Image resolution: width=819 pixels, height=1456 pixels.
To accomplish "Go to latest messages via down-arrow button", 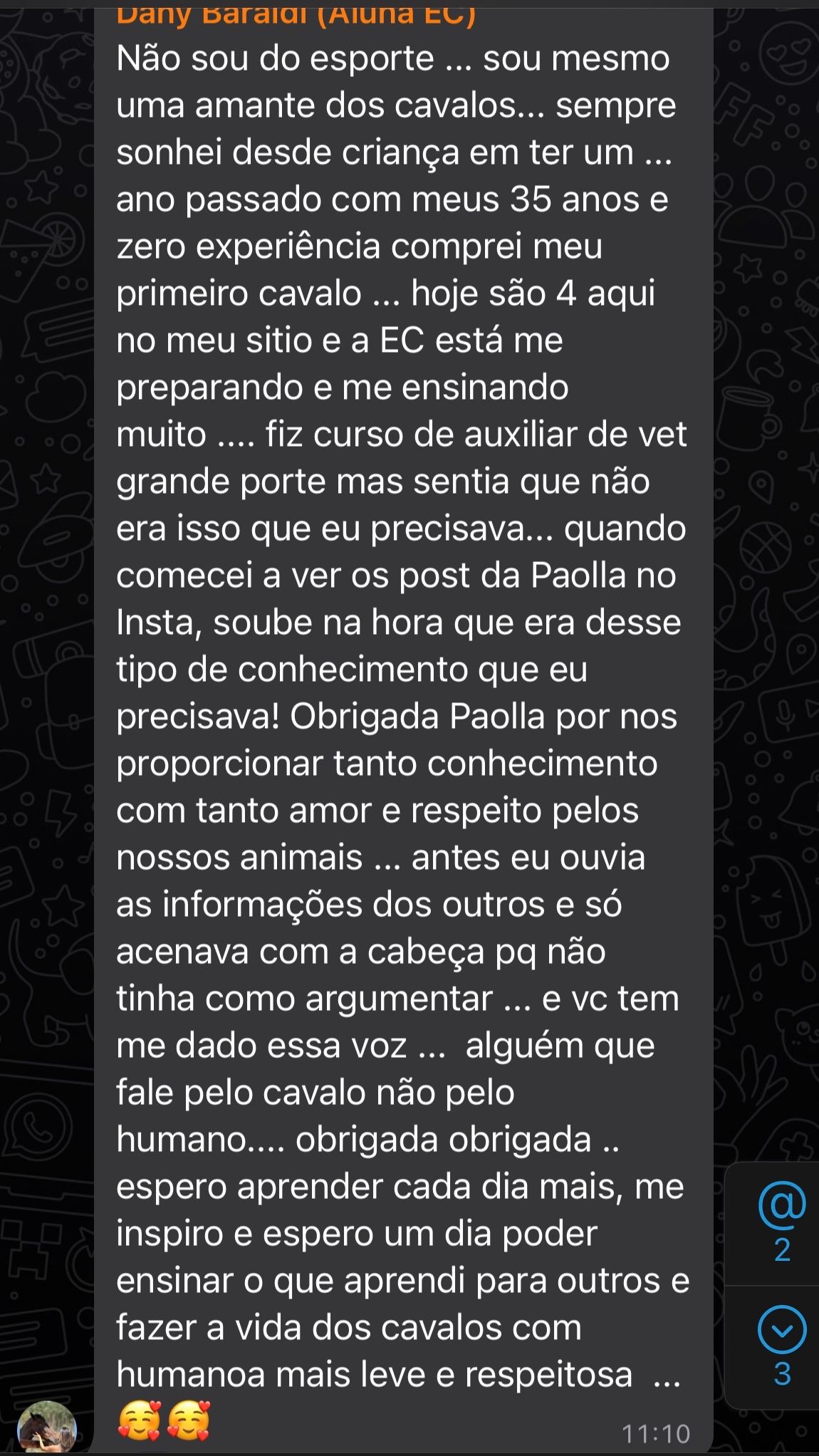I will tap(781, 1330).
